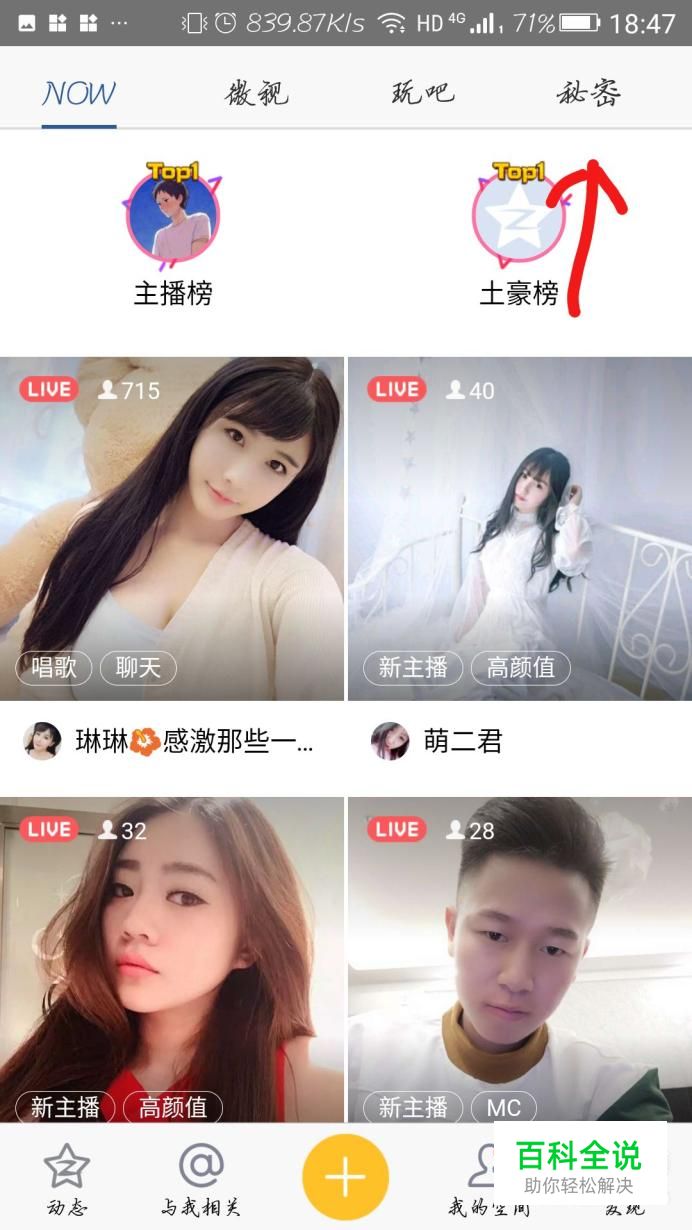This screenshot has height=1230, width=692.
Task: Switch to the NOW tab
Action: 79,93
